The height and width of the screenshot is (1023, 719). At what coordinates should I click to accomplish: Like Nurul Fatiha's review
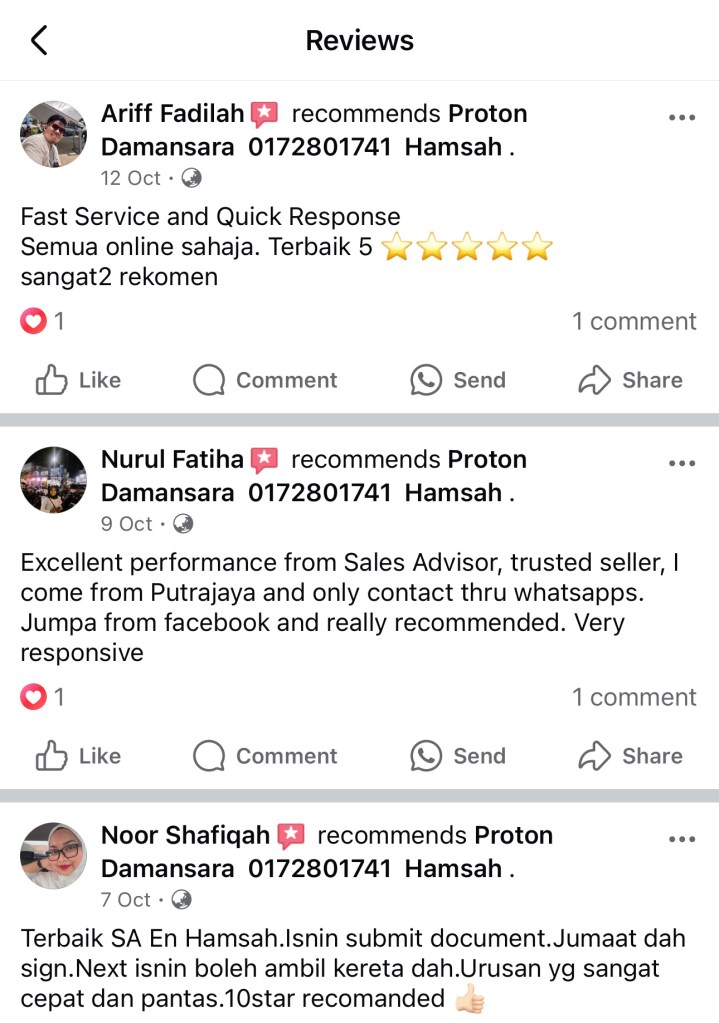pos(78,756)
